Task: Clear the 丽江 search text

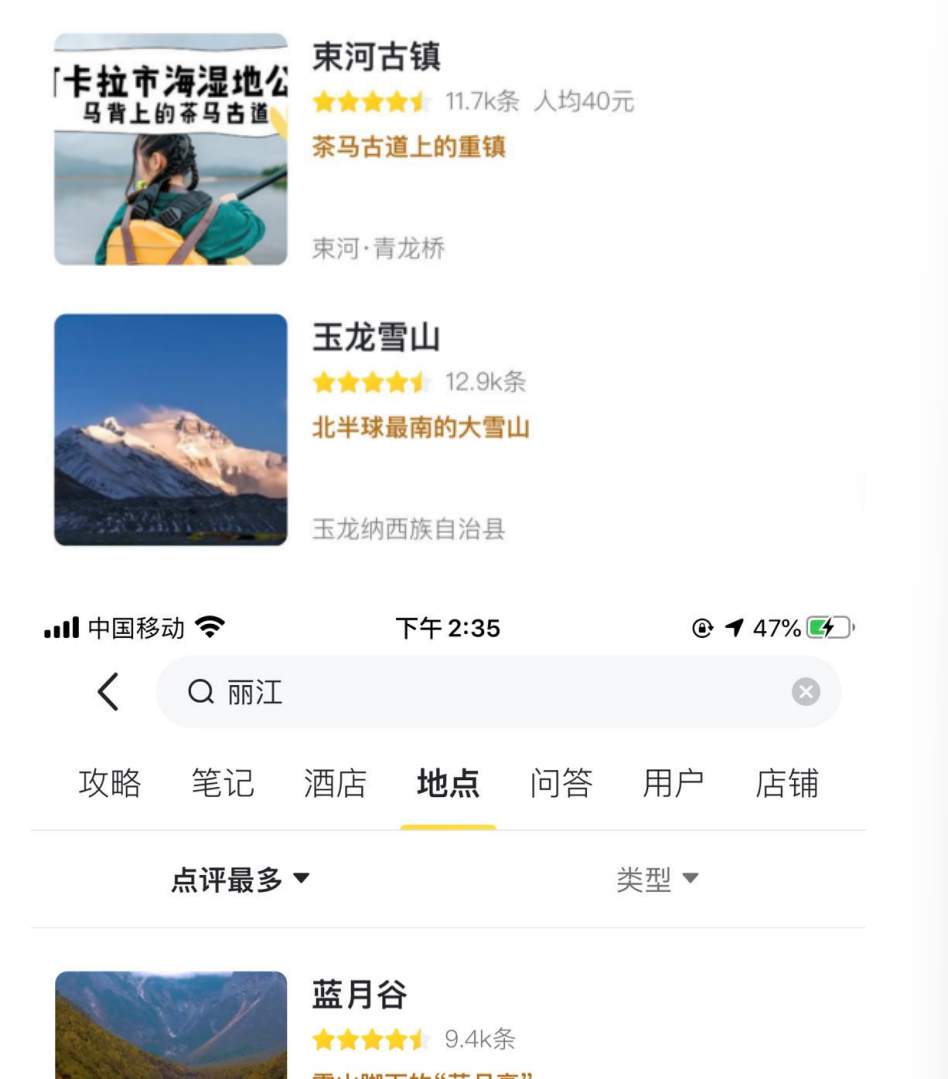Action: point(805,692)
